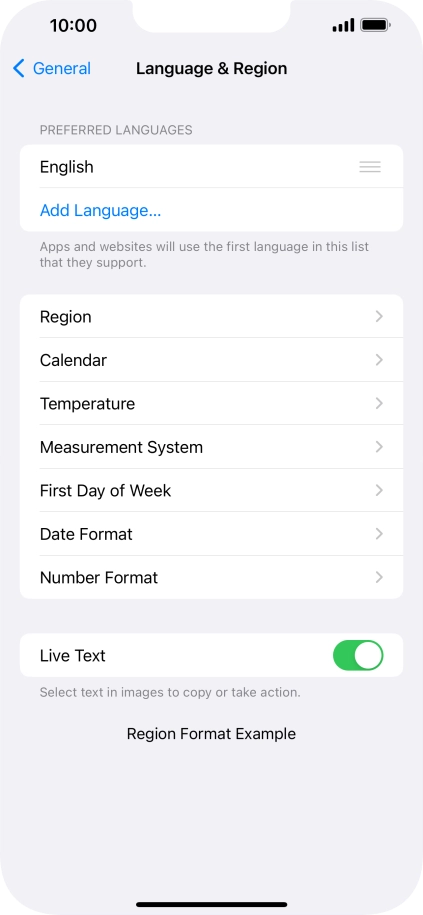Open the Temperature setting
This screenshot has width=423, height=915.
211,403
